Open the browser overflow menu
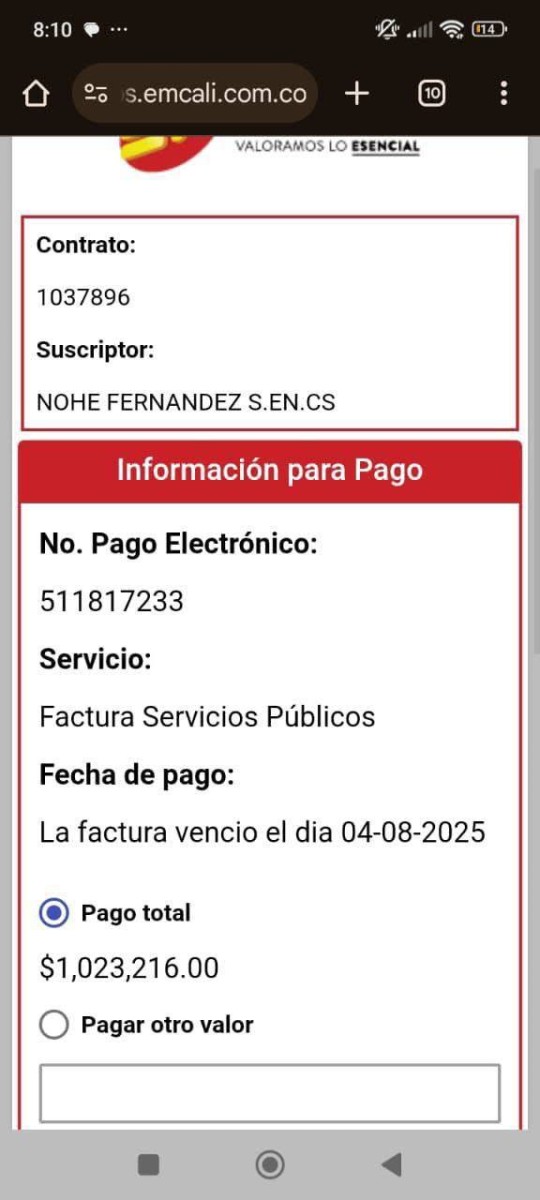The image size is (540, 1200). click(x=503, y=94)
